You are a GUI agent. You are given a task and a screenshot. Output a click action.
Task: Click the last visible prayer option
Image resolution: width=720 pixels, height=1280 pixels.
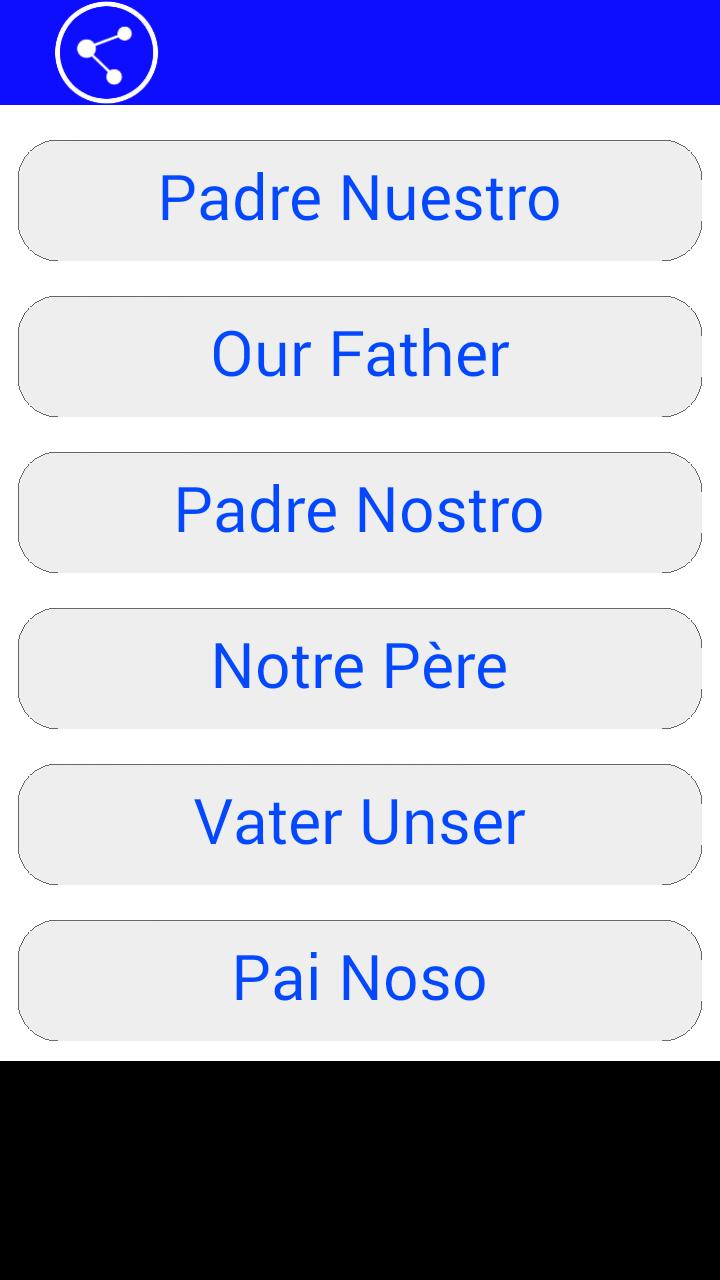360,979
